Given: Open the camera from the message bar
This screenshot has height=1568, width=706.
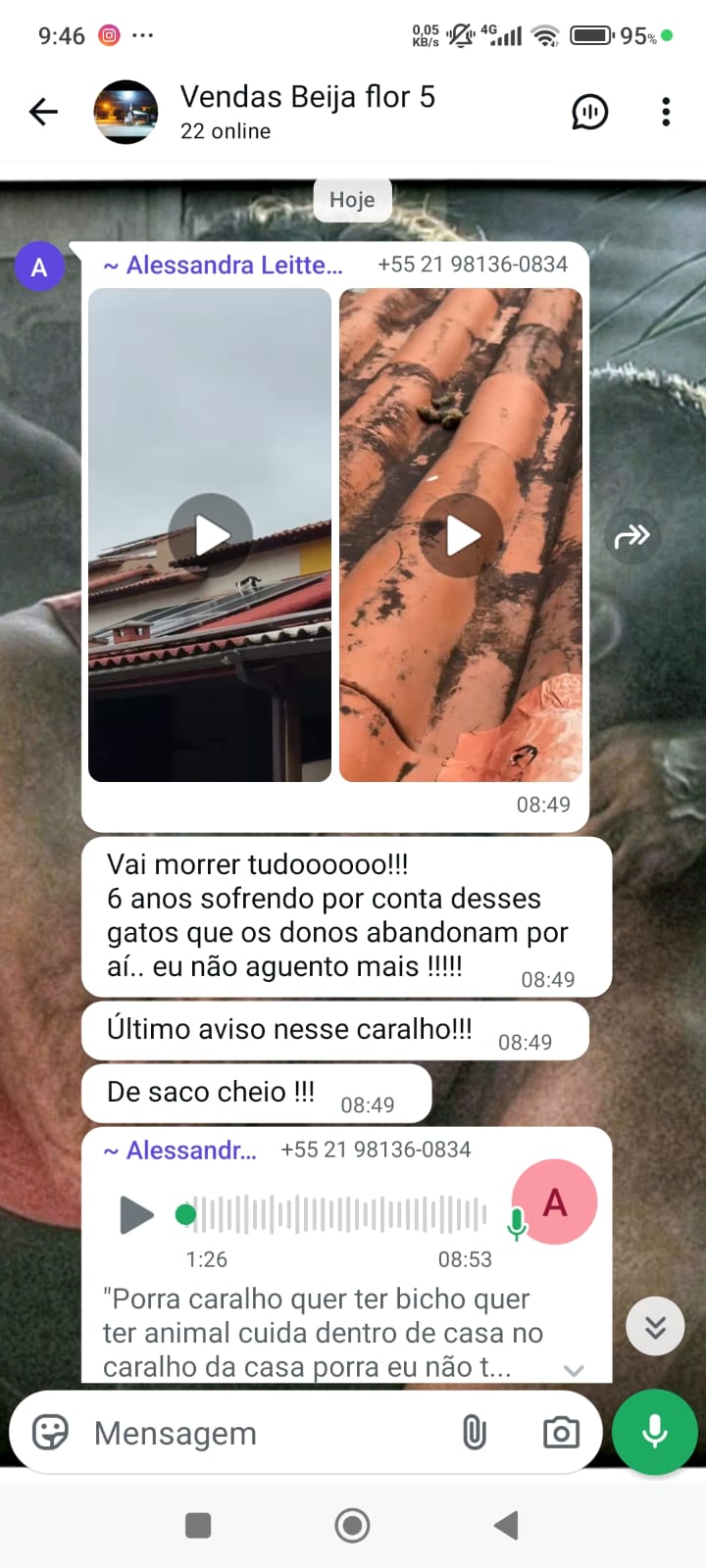Looking at the screenshot, I should point(561,1433).
